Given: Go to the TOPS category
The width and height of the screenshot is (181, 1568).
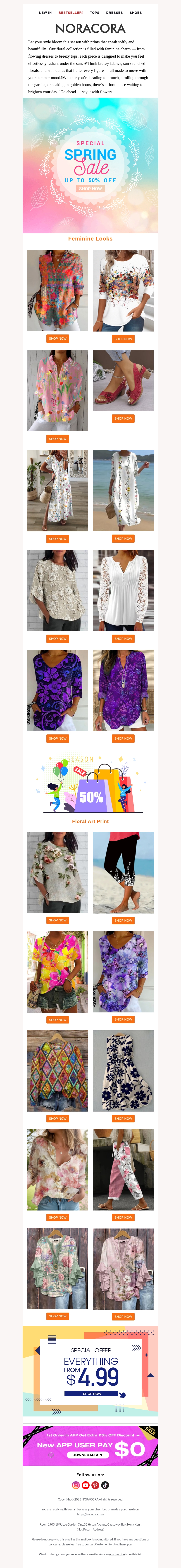Looking at the screenshot, I should click(x=95, y=12).
